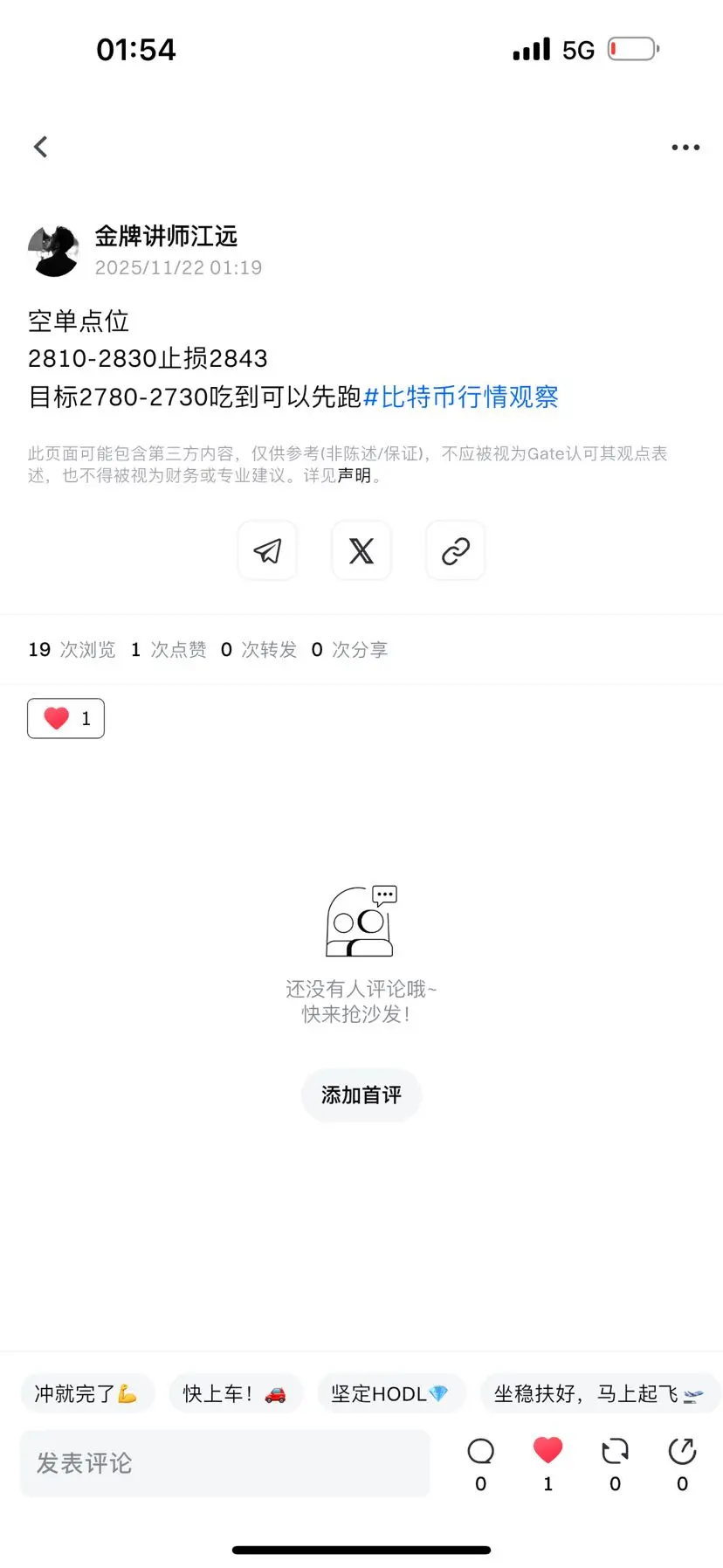Tap 添加首评 to add first comment

point(361,1095)
